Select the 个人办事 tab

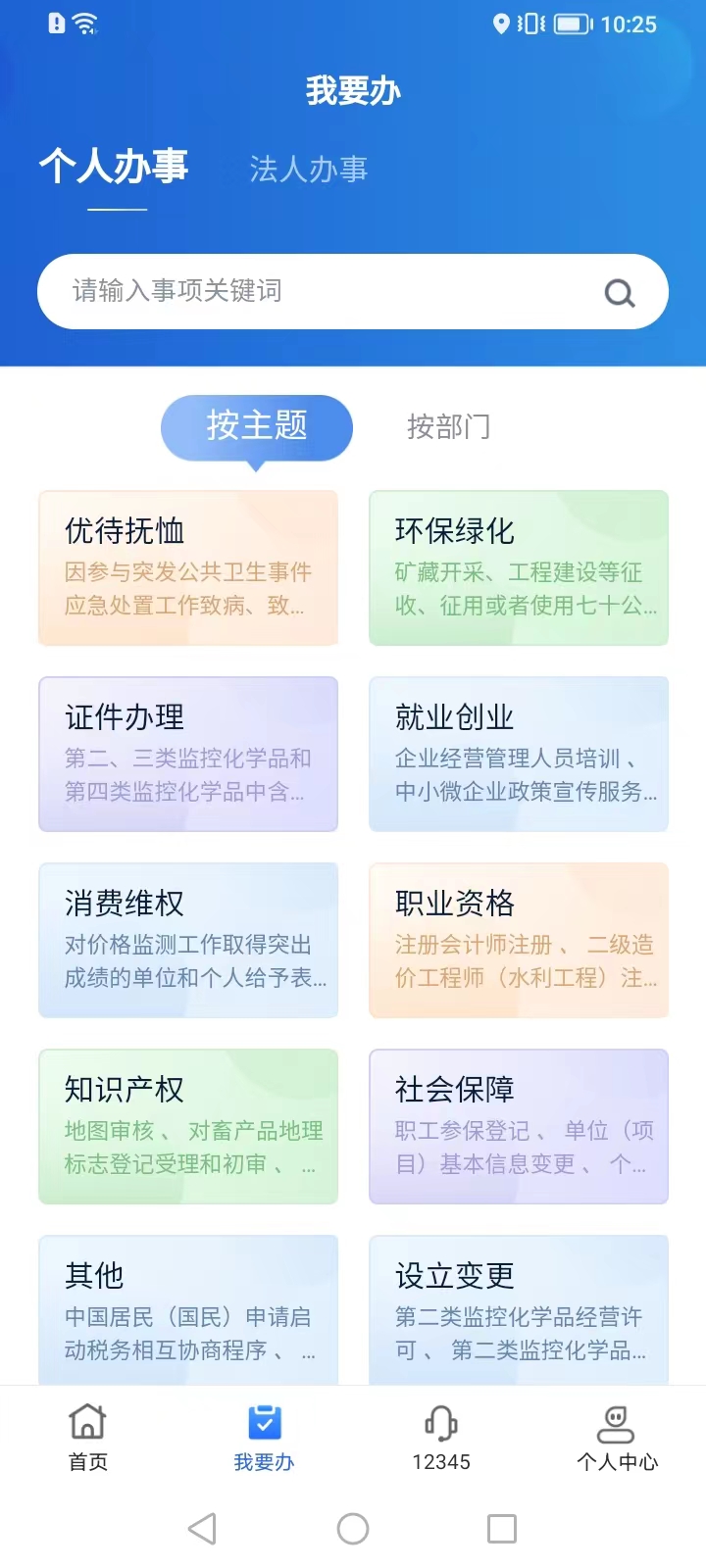point(114,167)
